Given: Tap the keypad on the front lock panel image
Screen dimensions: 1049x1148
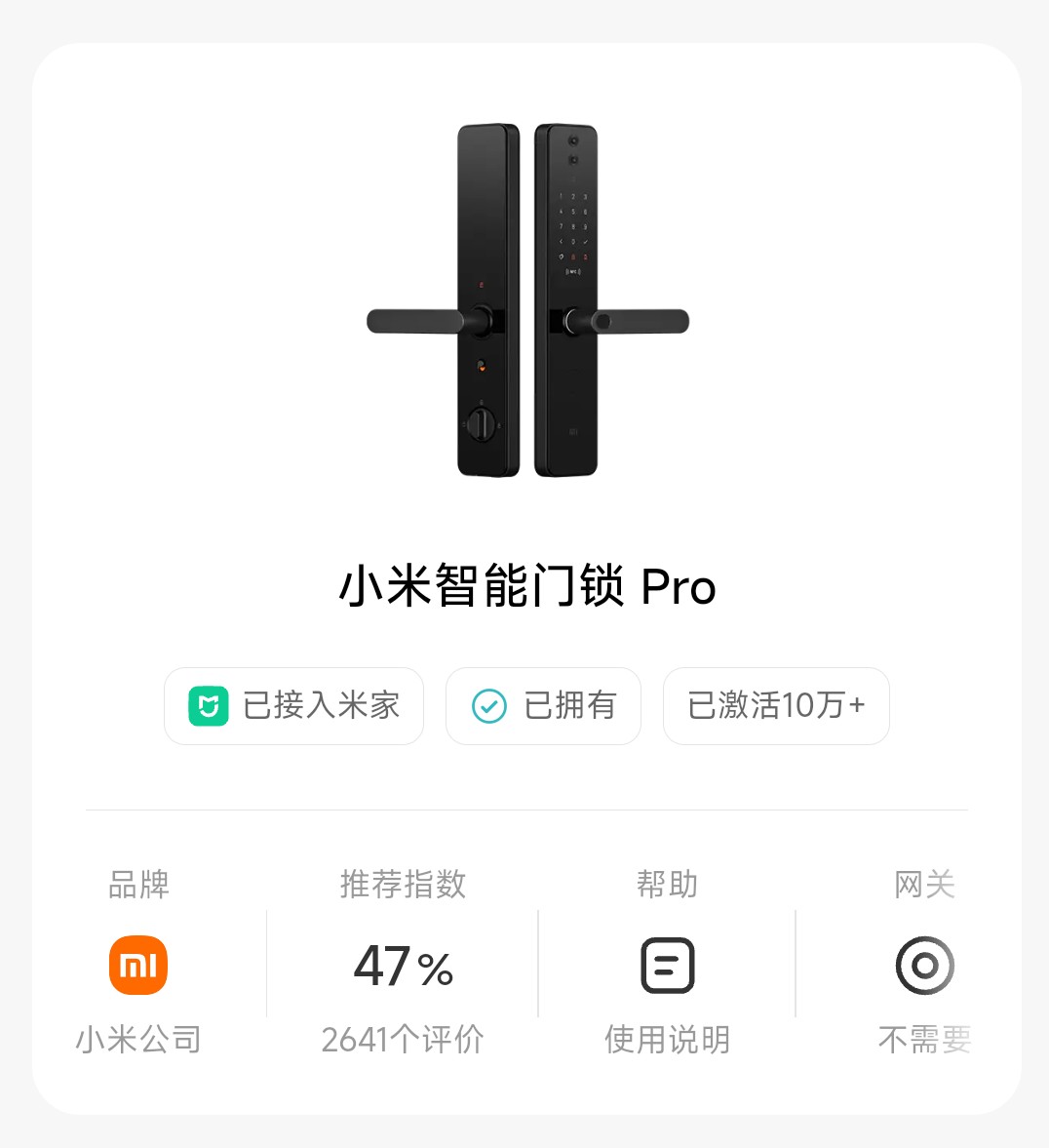Looking at the screenshot, I should coord(574,224).
